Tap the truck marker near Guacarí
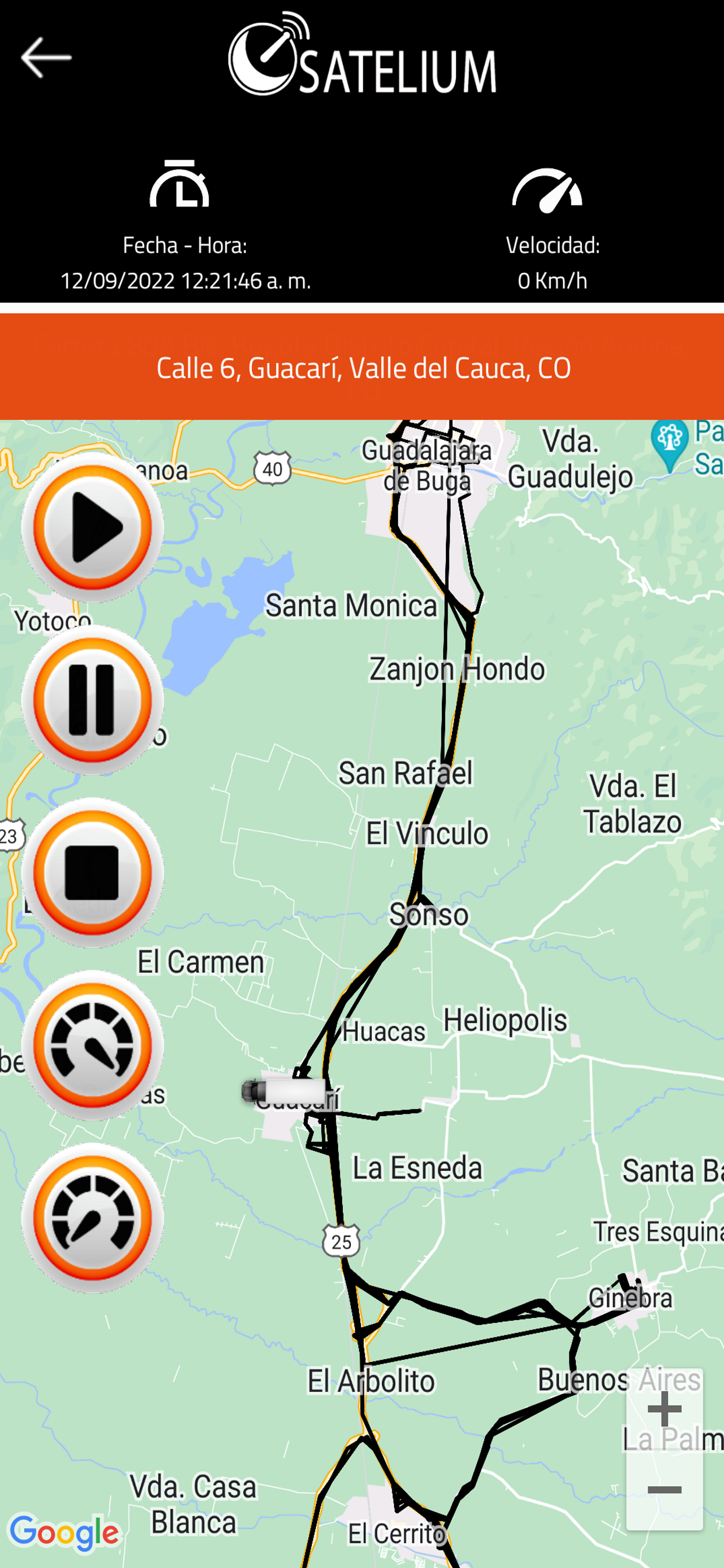This screenshot has height=1568, width=724. (x=283, y=1090)
